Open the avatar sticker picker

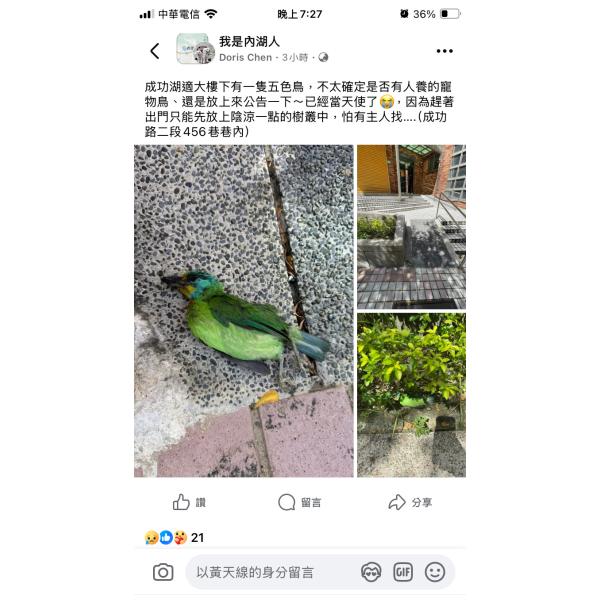[370, 572]
